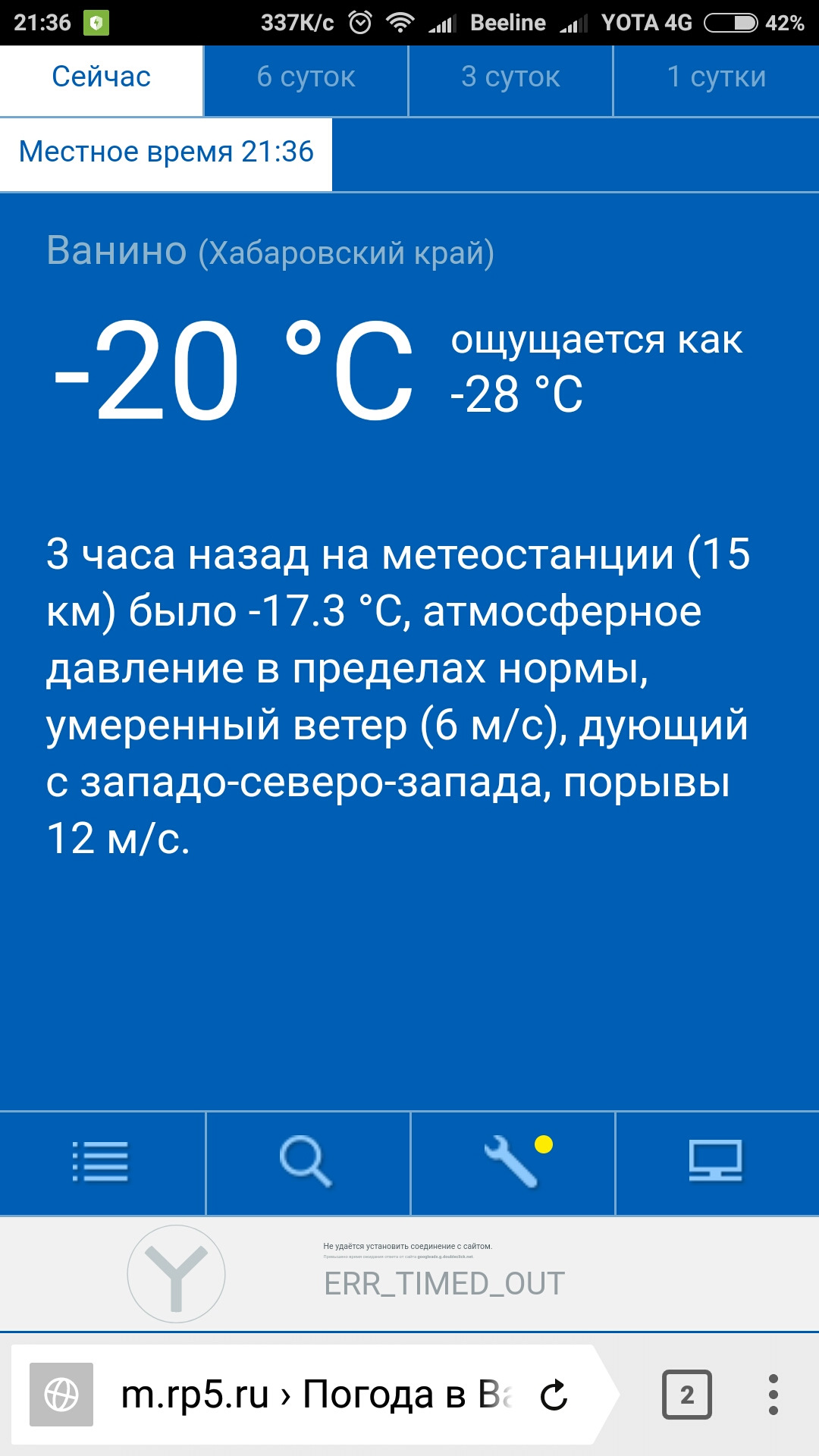Open the browser overflow menu
Screen dimensions: 819x1456
(x=773, y=1395)
